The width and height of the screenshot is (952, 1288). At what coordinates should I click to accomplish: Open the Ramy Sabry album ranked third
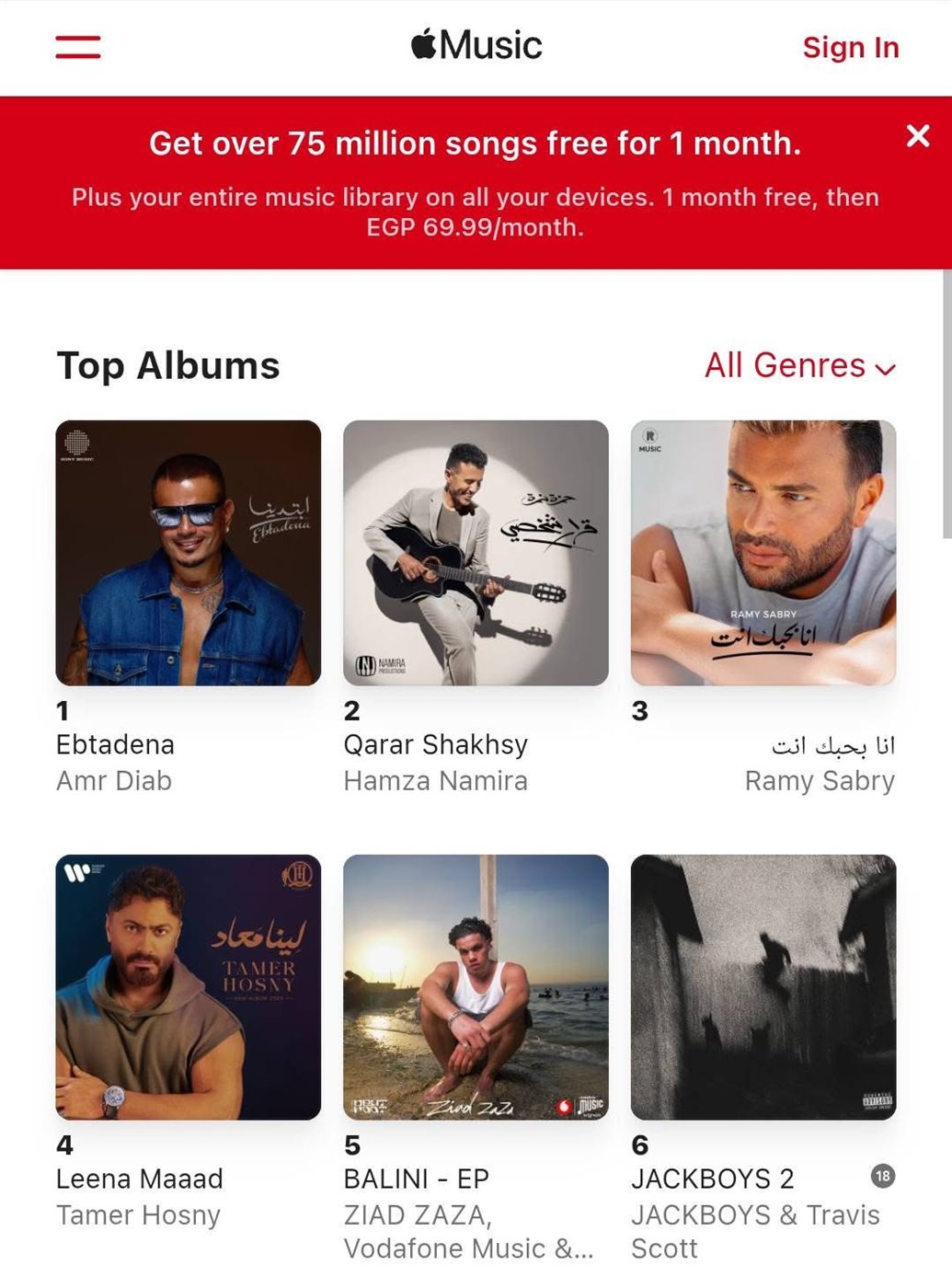click(x=763, y=553)
